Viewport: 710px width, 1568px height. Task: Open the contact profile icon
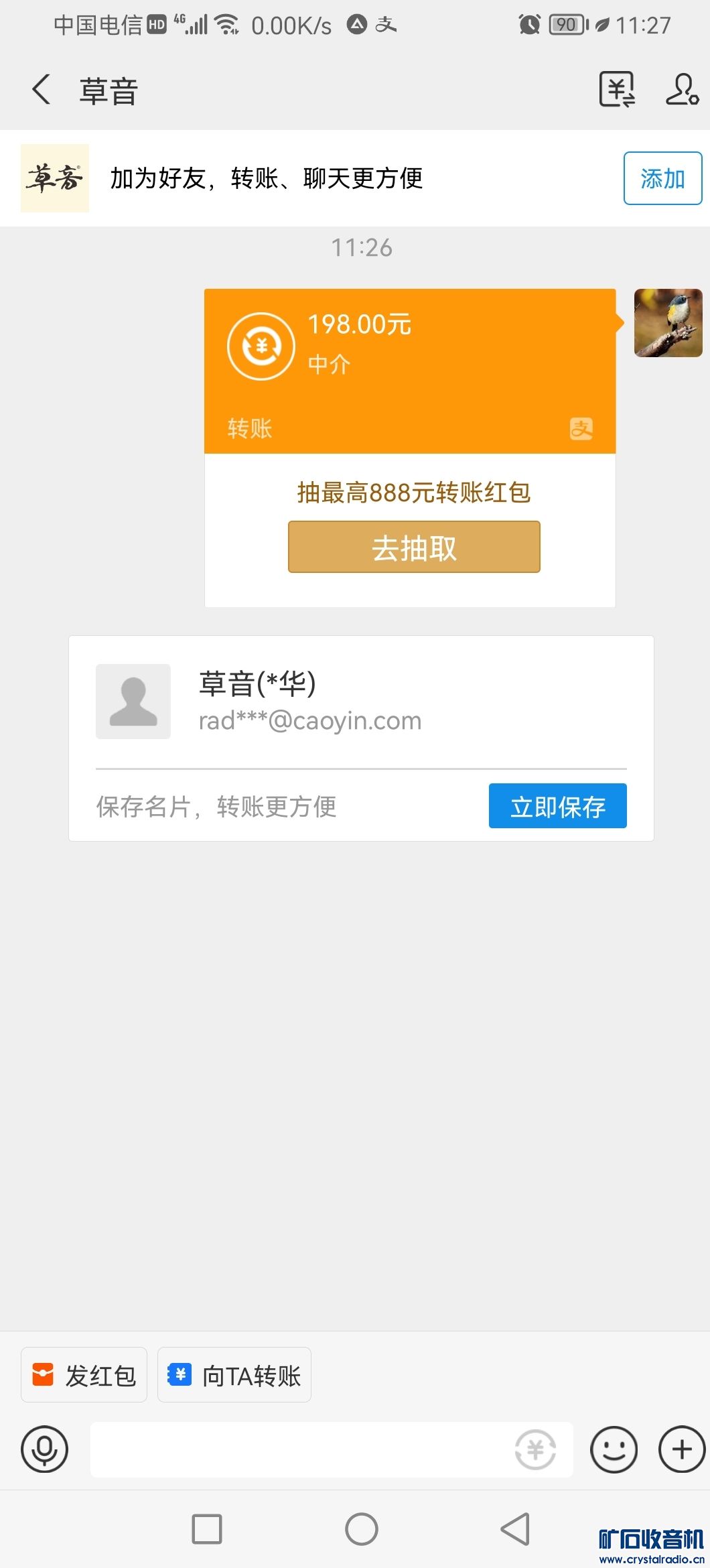pos(682,90)
